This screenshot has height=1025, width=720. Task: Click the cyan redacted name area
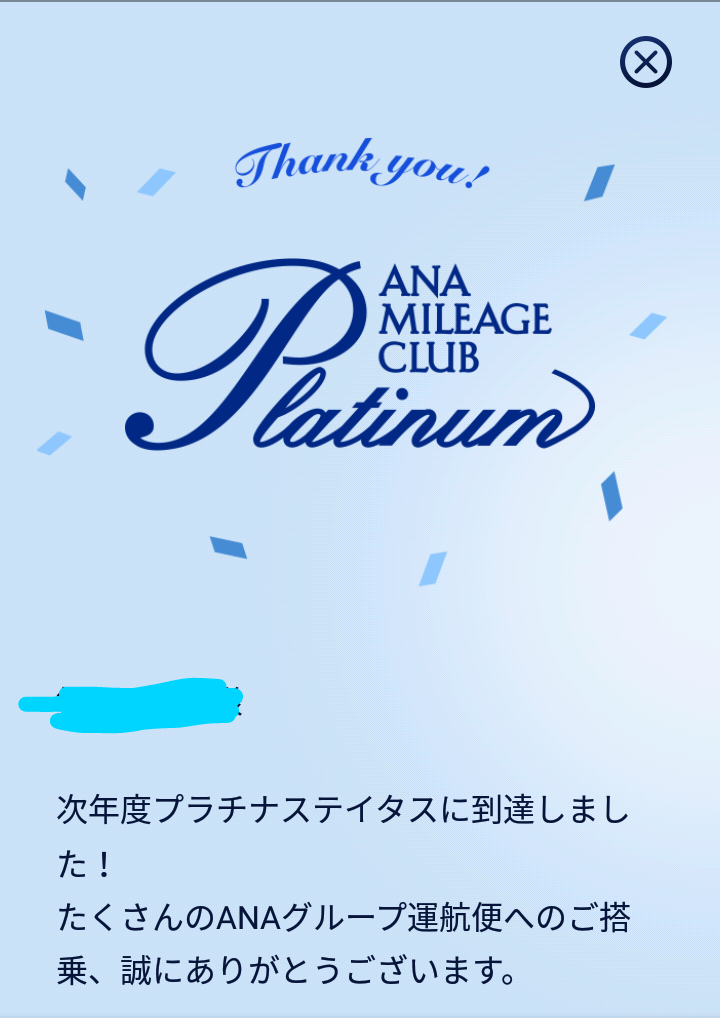[140, 705]
